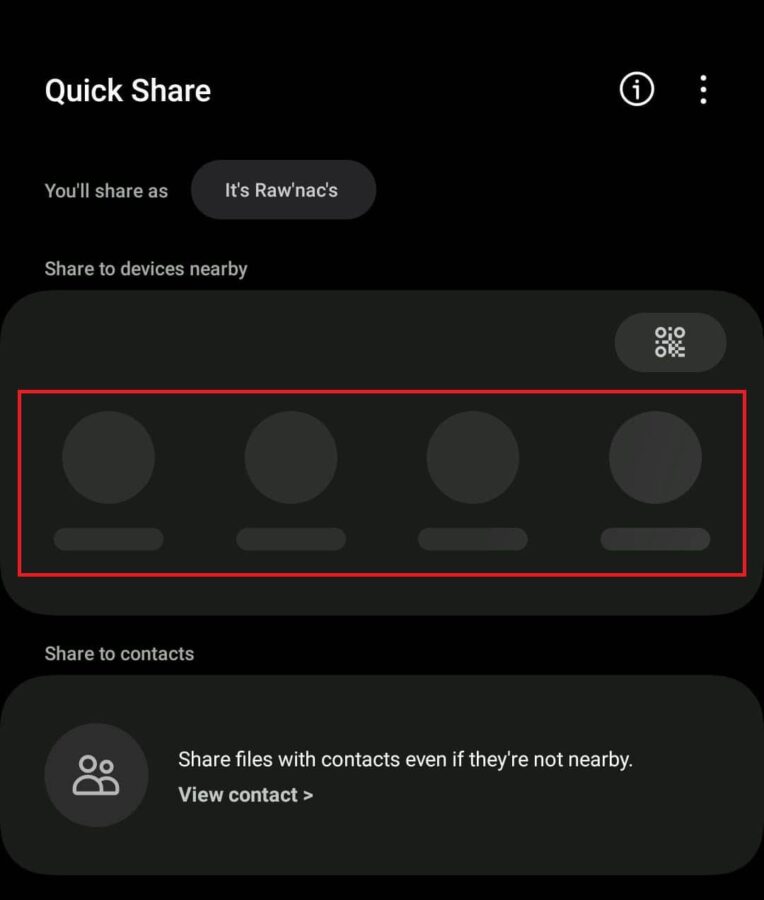Open the three-dot overflow menu
The width and height of the screenshot is (764, 900).
[x=703, y=90]
